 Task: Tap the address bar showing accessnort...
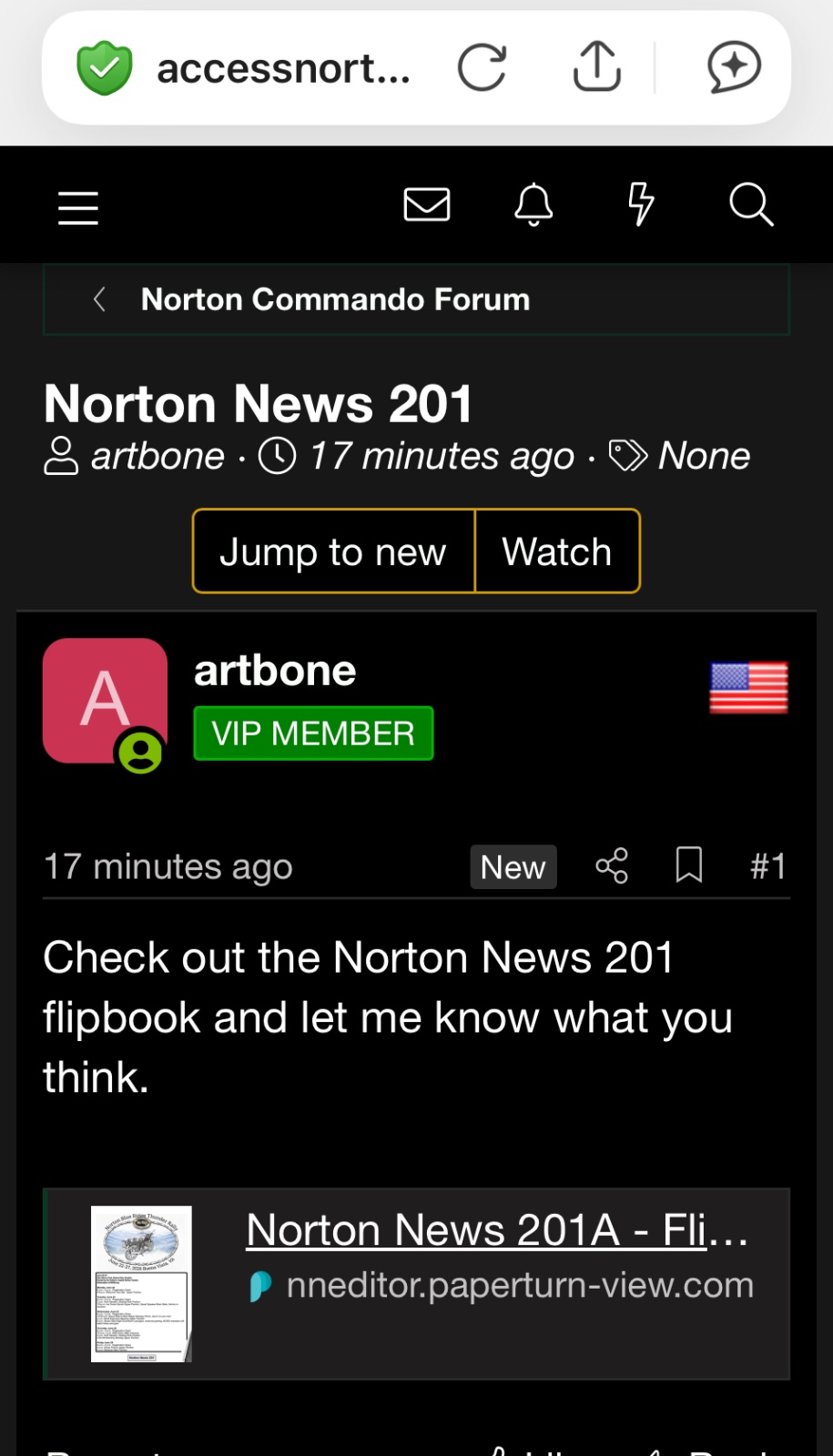tap(282, 68)
